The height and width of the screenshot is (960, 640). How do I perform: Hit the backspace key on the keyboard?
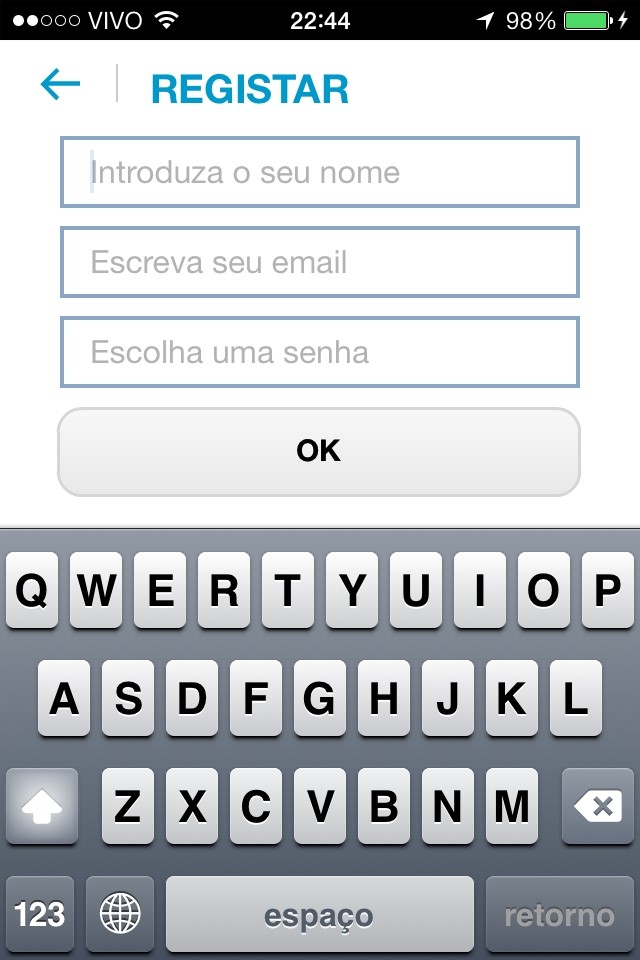click(x=598, y=807)
